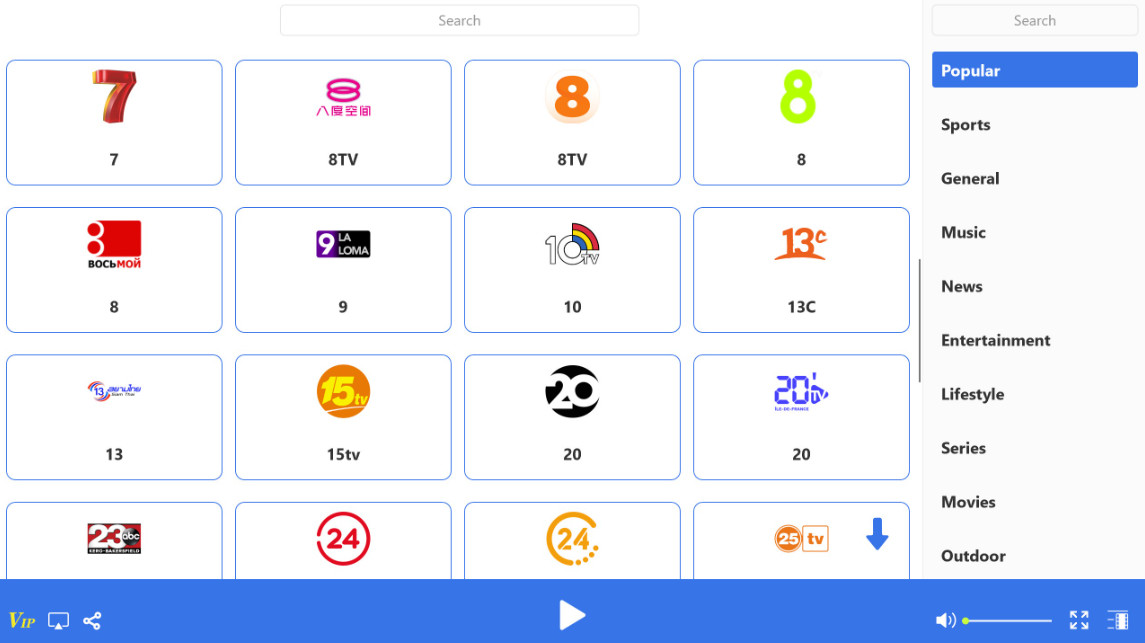Switch to the News category
Image resolution: width=1145 pixels, height=643 pixels.
tap(962, 287)
